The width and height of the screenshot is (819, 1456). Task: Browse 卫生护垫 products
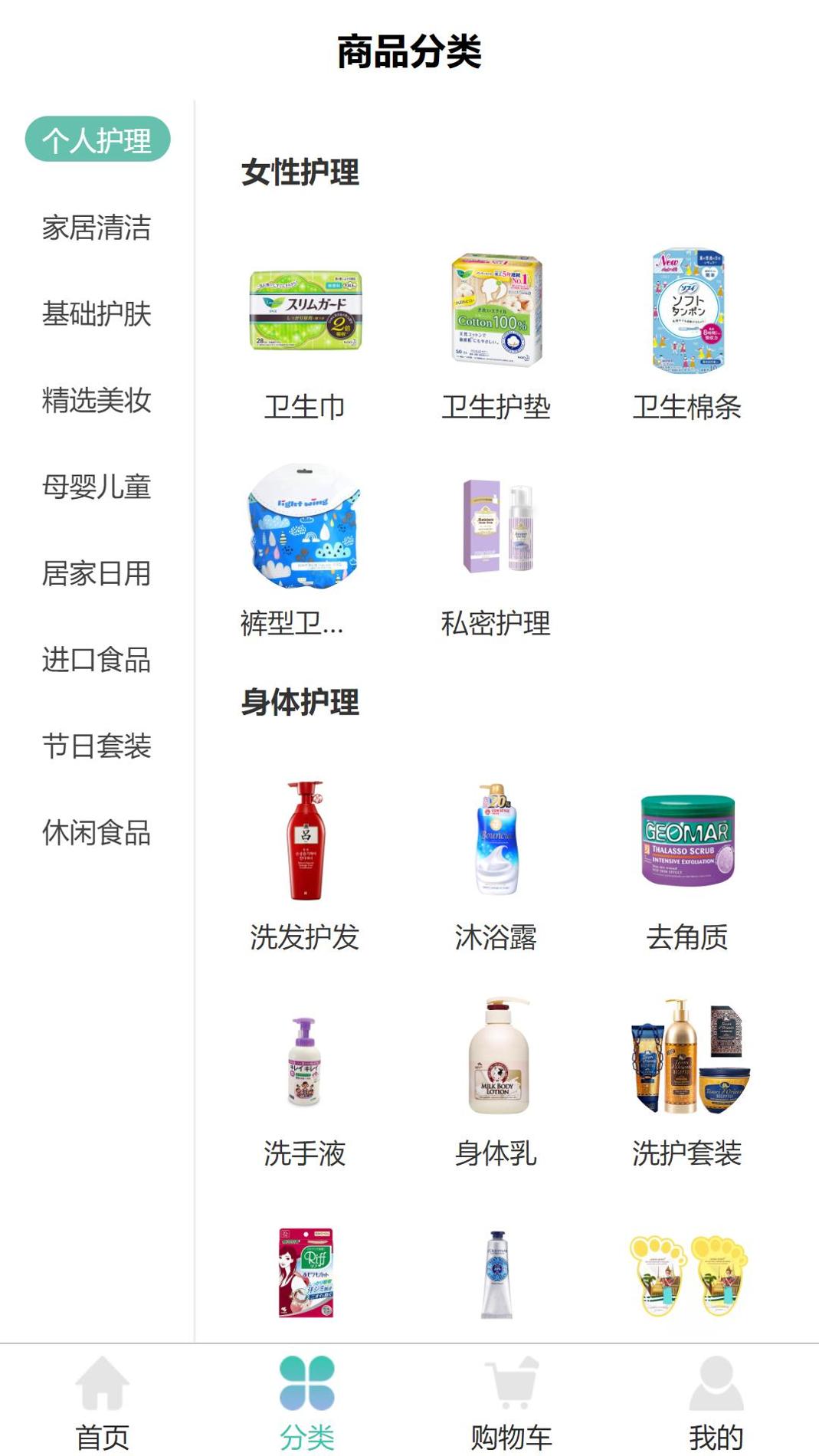496,337
